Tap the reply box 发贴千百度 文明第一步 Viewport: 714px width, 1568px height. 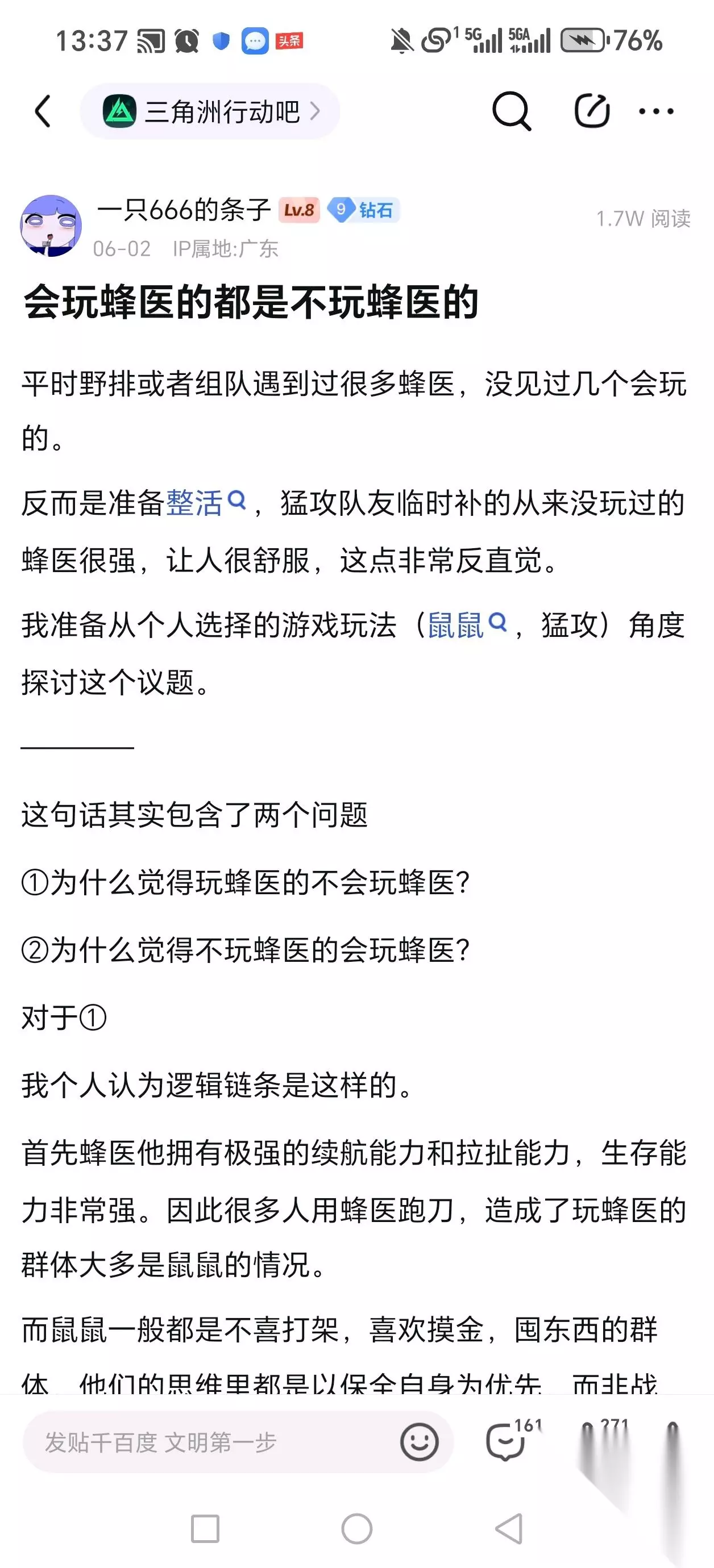click(x=238, y=1442)
